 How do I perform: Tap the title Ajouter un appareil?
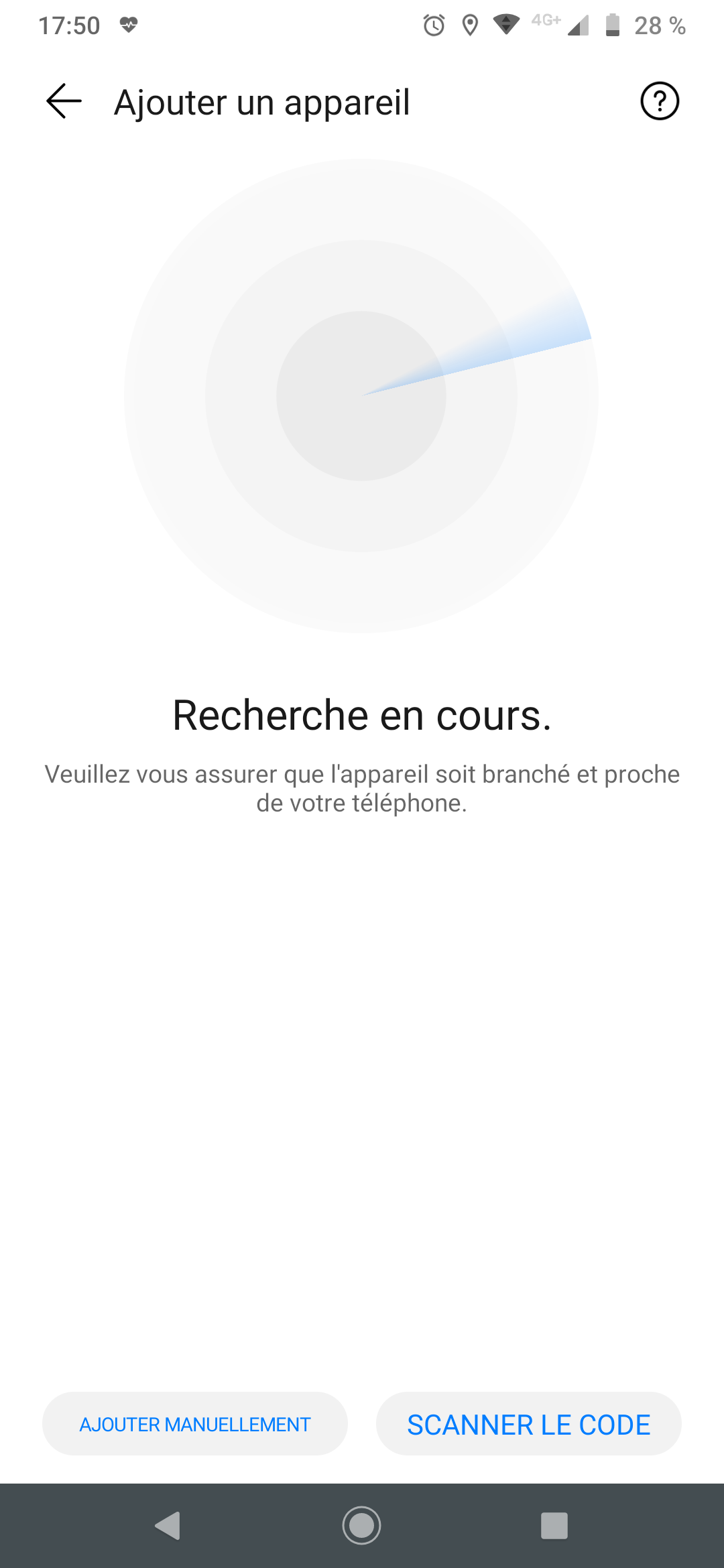[x=262, y=102]
